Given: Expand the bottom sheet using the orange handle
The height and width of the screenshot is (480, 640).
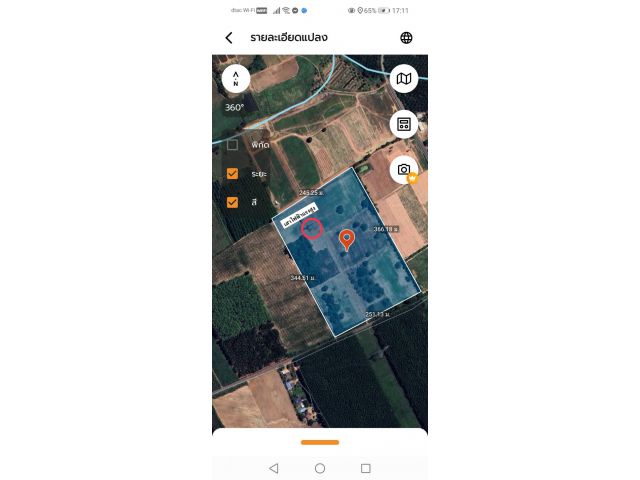Looking at the screenshot, I should pos(320,442).
